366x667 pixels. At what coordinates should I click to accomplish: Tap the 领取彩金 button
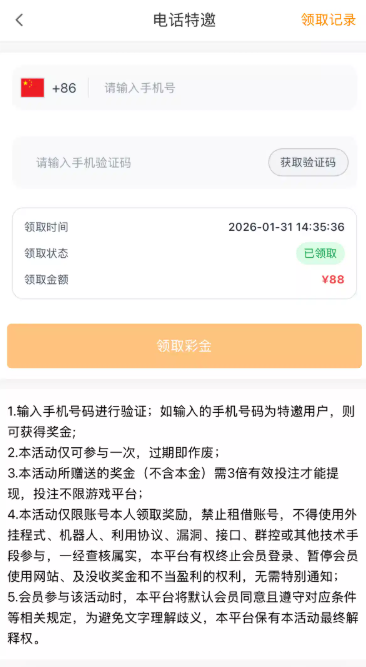click(184, 346)
